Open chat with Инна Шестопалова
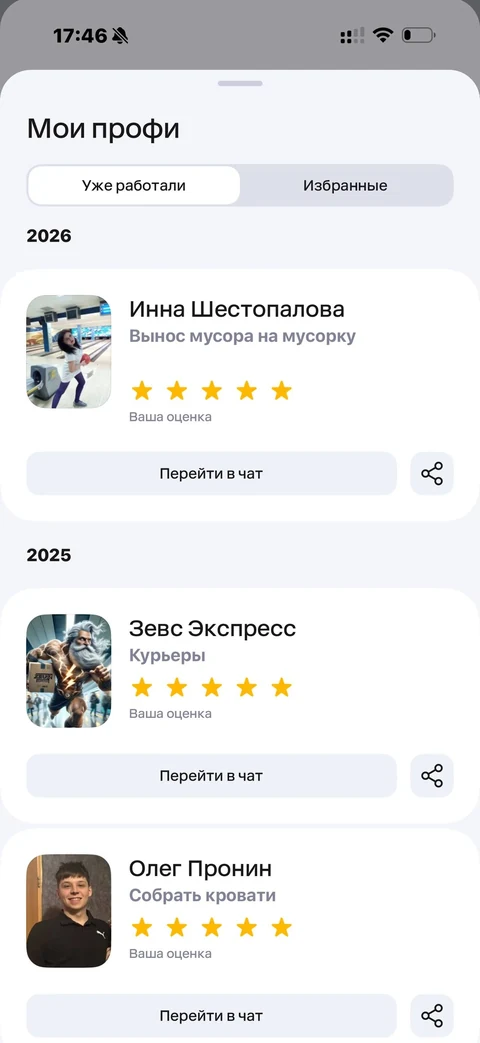 [x=211, y=474]
